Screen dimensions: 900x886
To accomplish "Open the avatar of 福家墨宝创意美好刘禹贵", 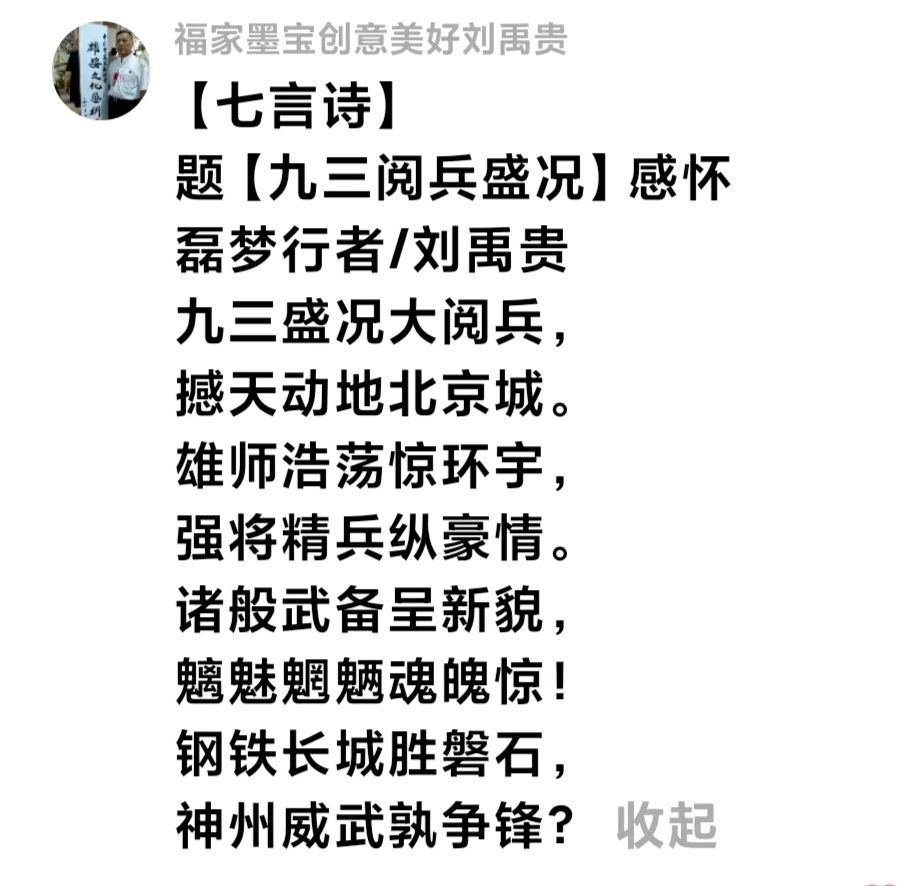I will point(101,71).
